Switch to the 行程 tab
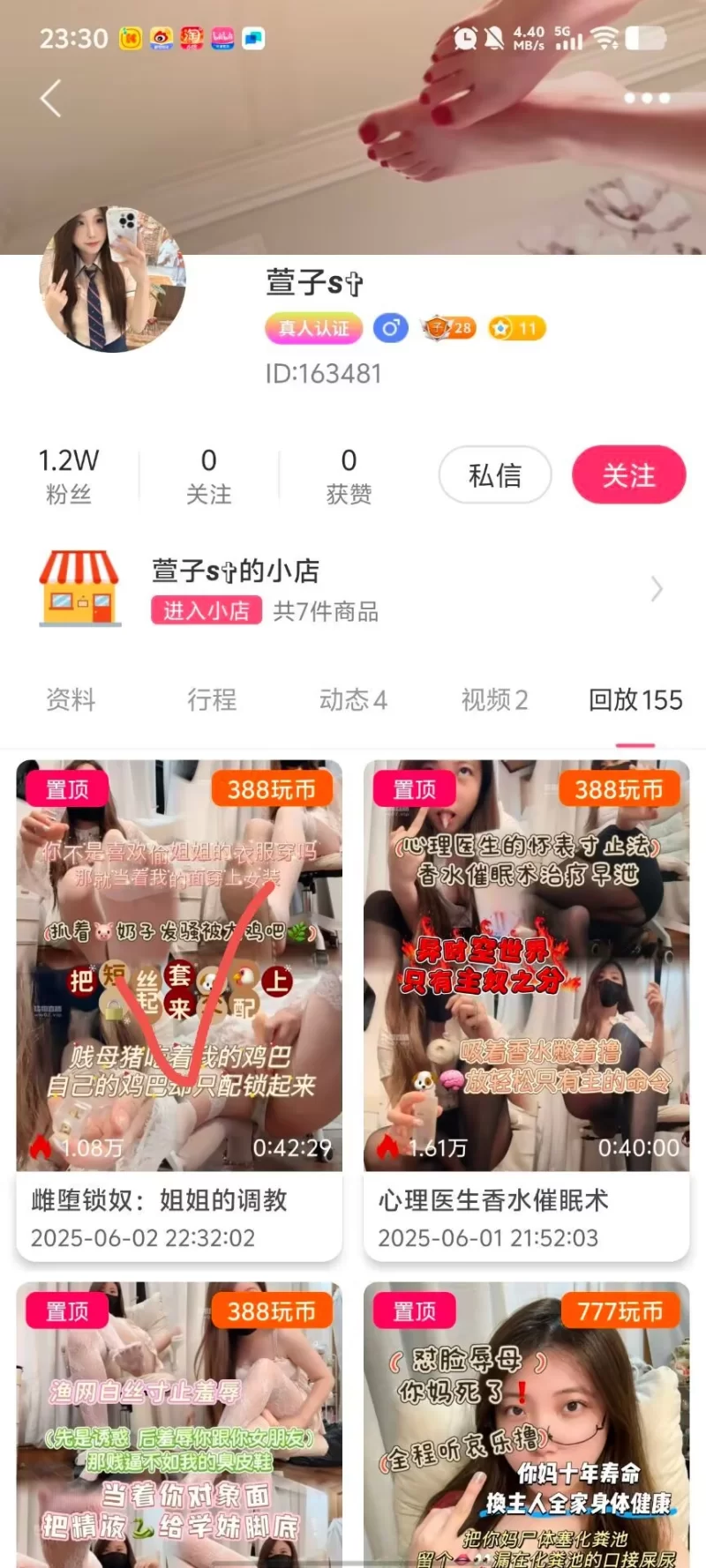This screenshot has height=1568, width=706. pyautogui.click(x=212, y=700)
